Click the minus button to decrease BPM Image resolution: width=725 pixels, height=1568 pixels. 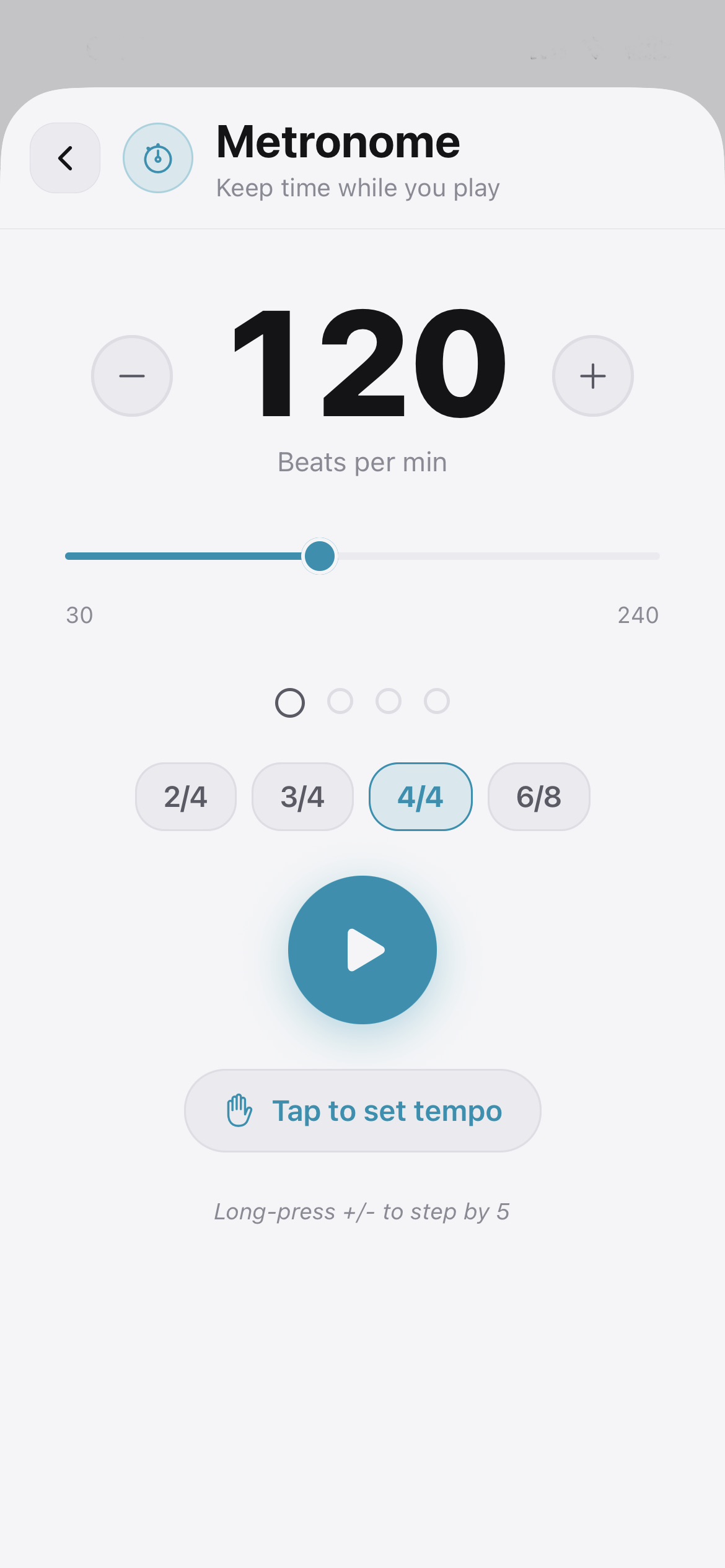tap(131, 376)
